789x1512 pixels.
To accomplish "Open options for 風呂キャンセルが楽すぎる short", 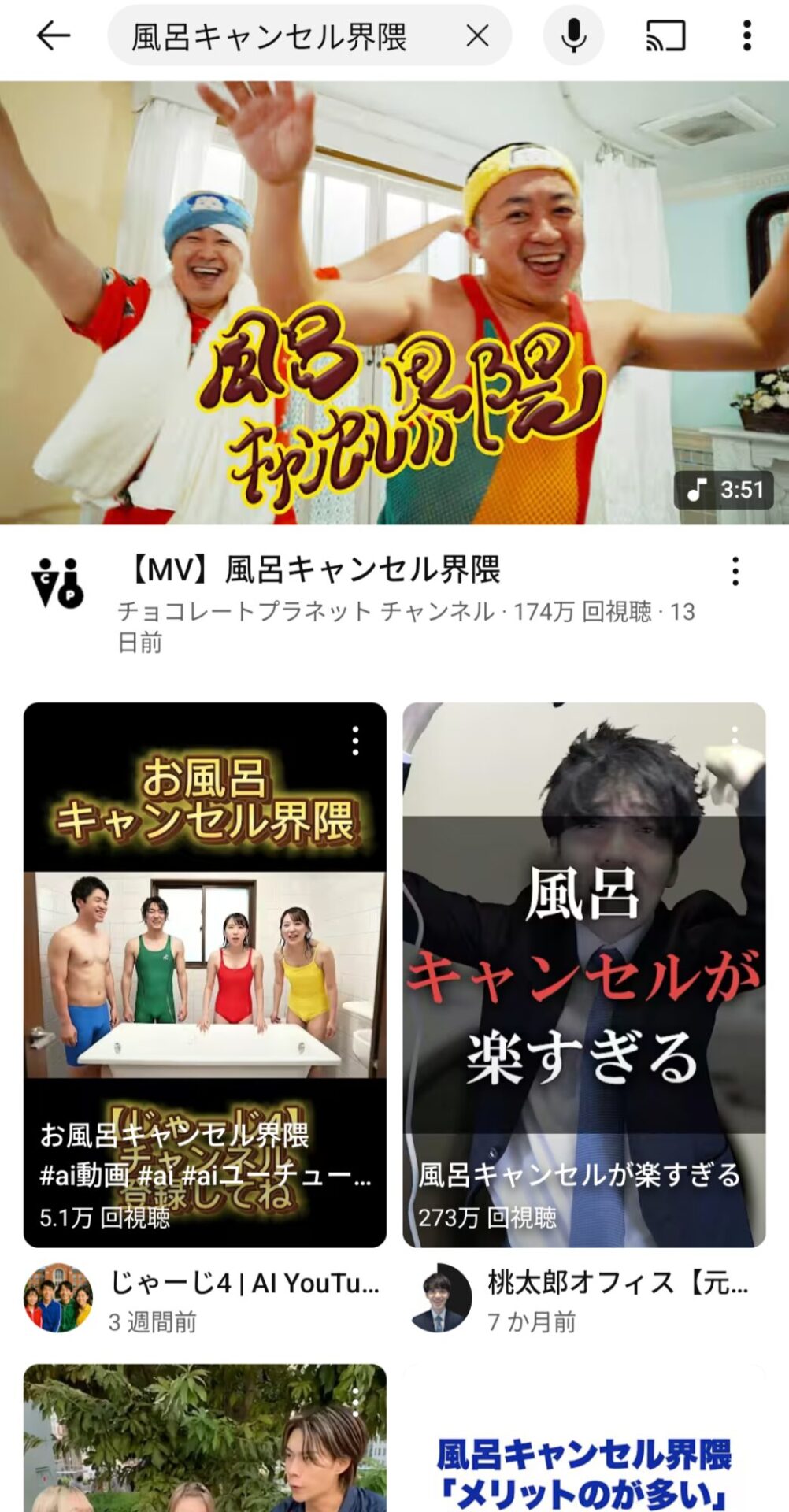I will (735, 739).
